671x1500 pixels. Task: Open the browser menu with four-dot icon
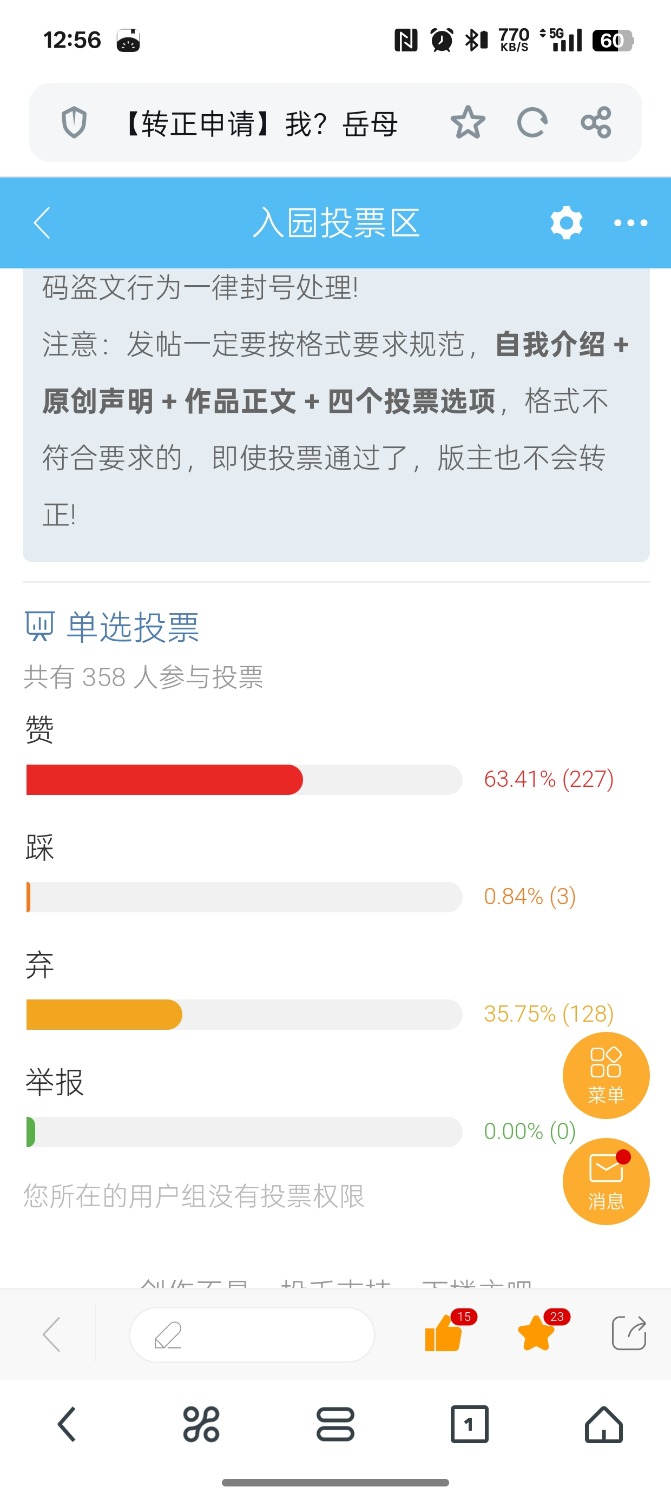point(201,1424)
